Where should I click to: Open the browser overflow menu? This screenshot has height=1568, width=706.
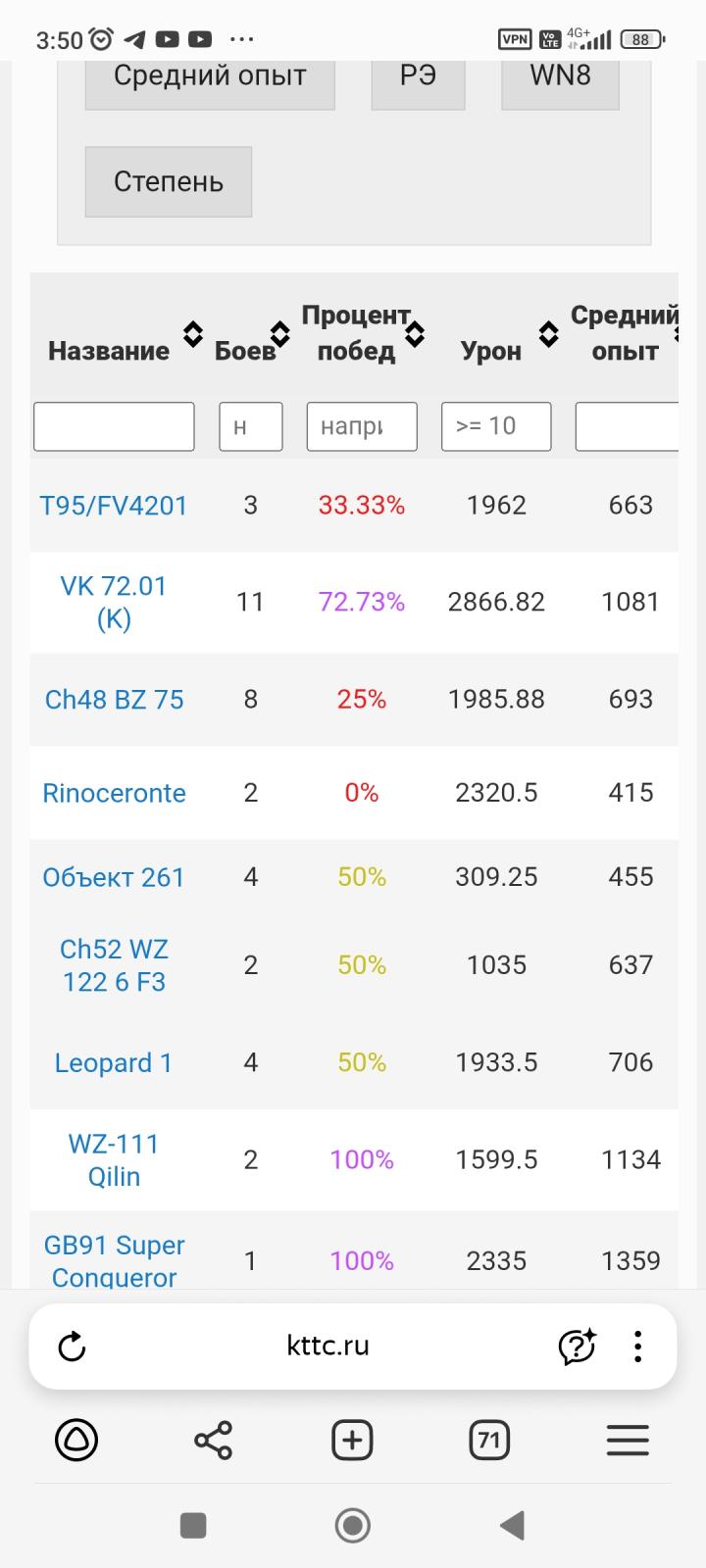point(637,1347)
